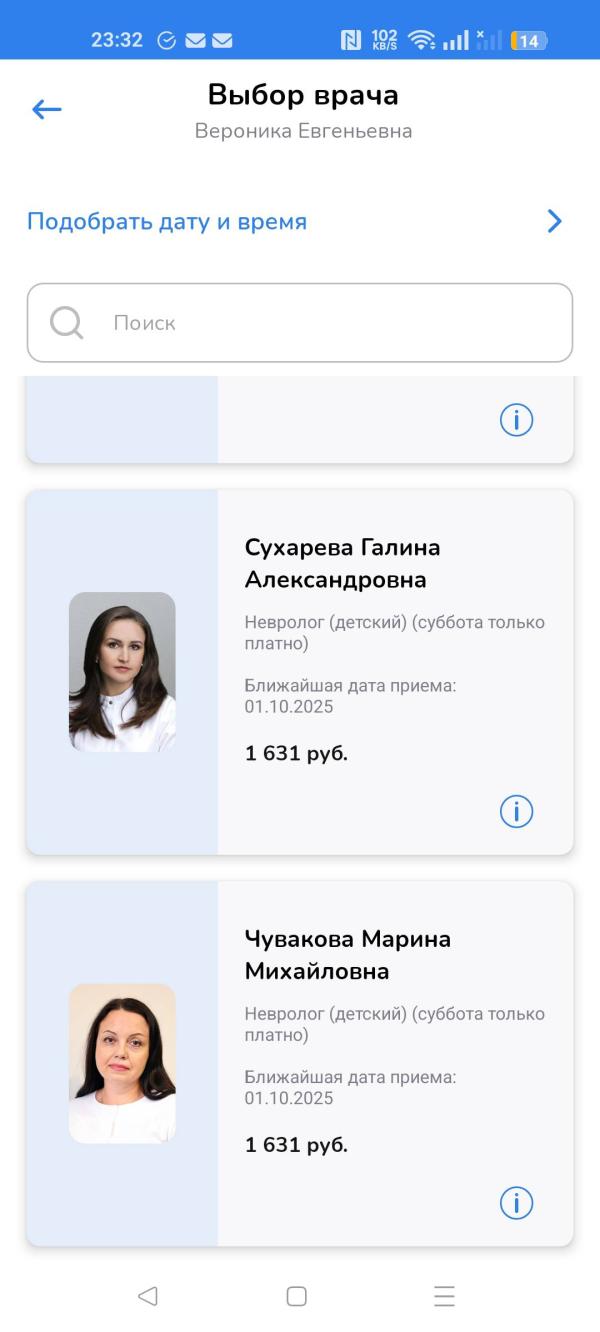Open info icon for Сухарева Галина Александровна
The height and width of the screenshot is (1332, 600).
pos(516,811)
